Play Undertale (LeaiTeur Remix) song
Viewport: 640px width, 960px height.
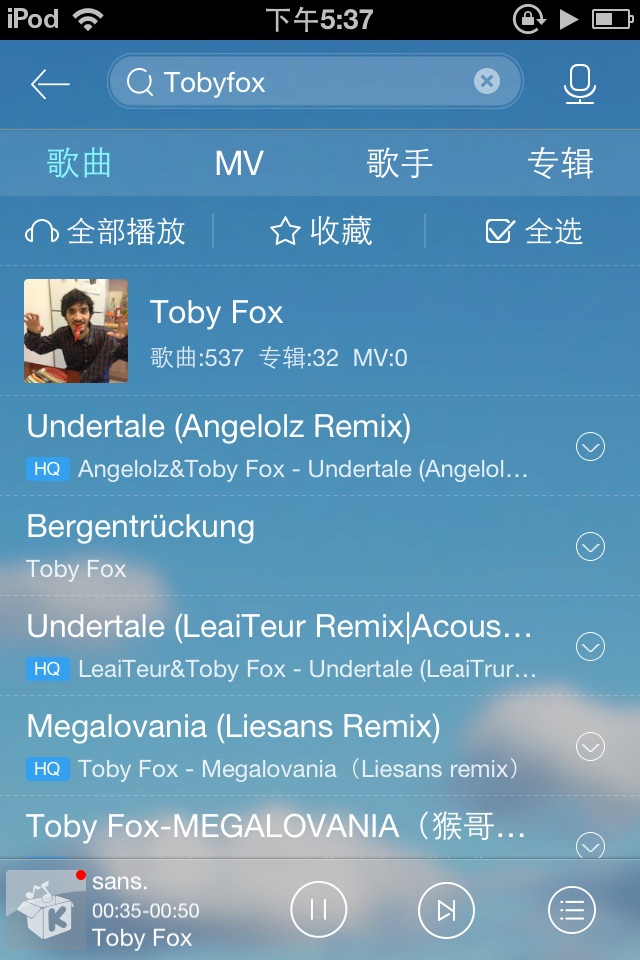pos(280,646)
